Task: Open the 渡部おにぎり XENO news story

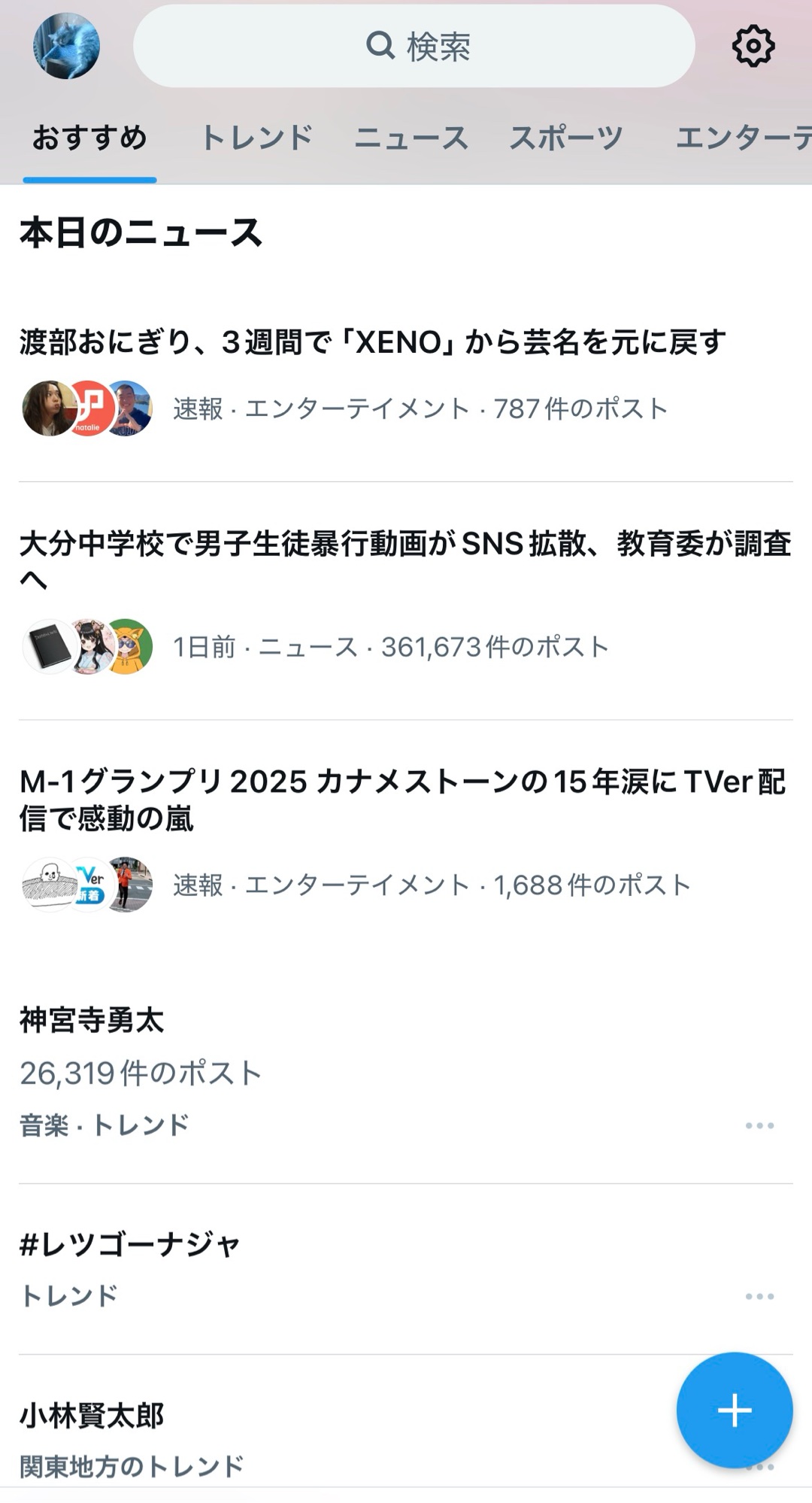Action: (372, 343)
